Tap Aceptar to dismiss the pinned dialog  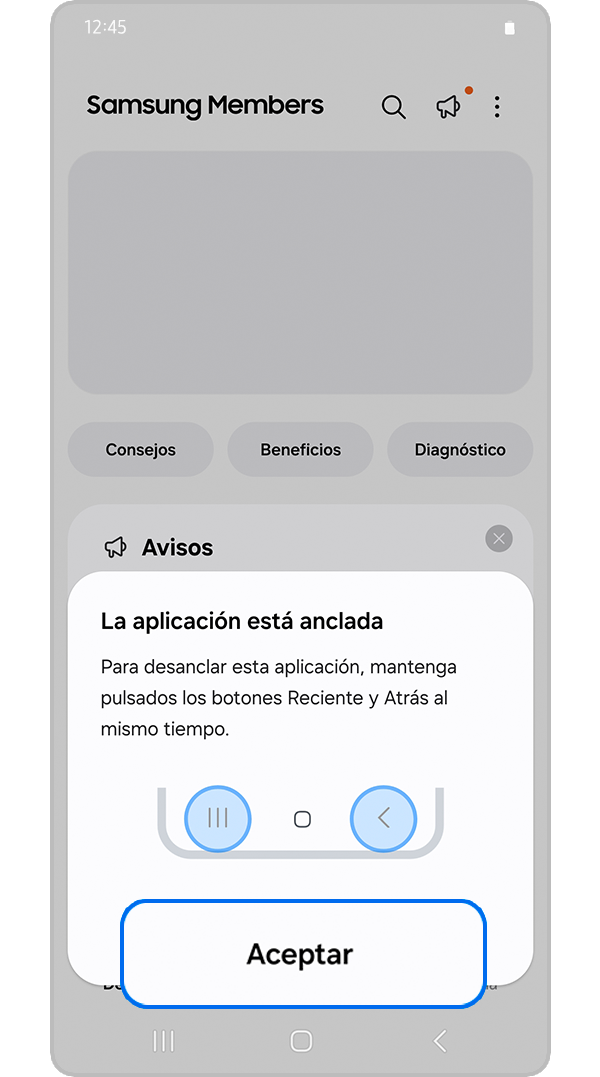pyautogui.click(x=302, y=954)
